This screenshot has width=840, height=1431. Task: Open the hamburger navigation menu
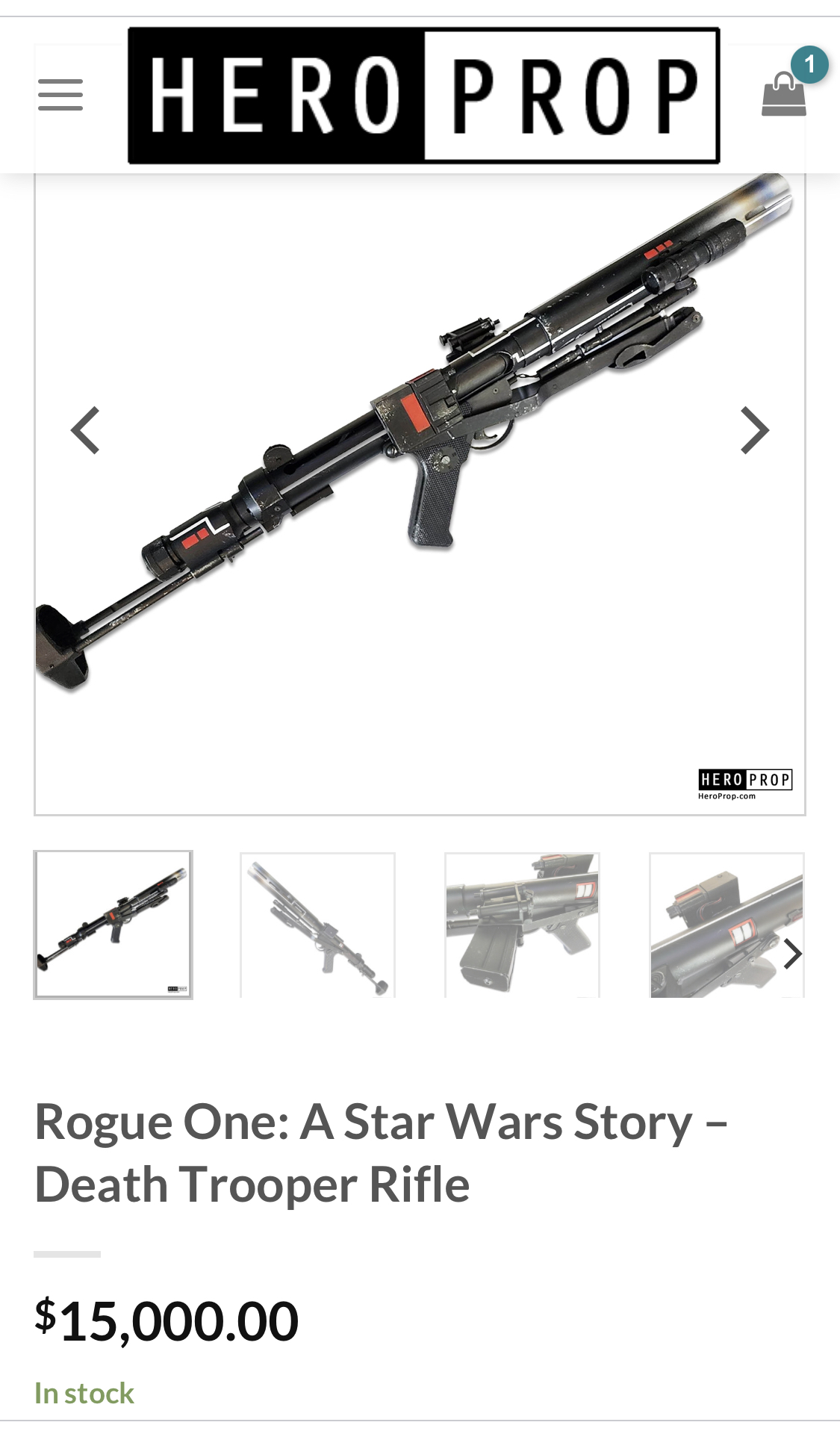[60, 95]
